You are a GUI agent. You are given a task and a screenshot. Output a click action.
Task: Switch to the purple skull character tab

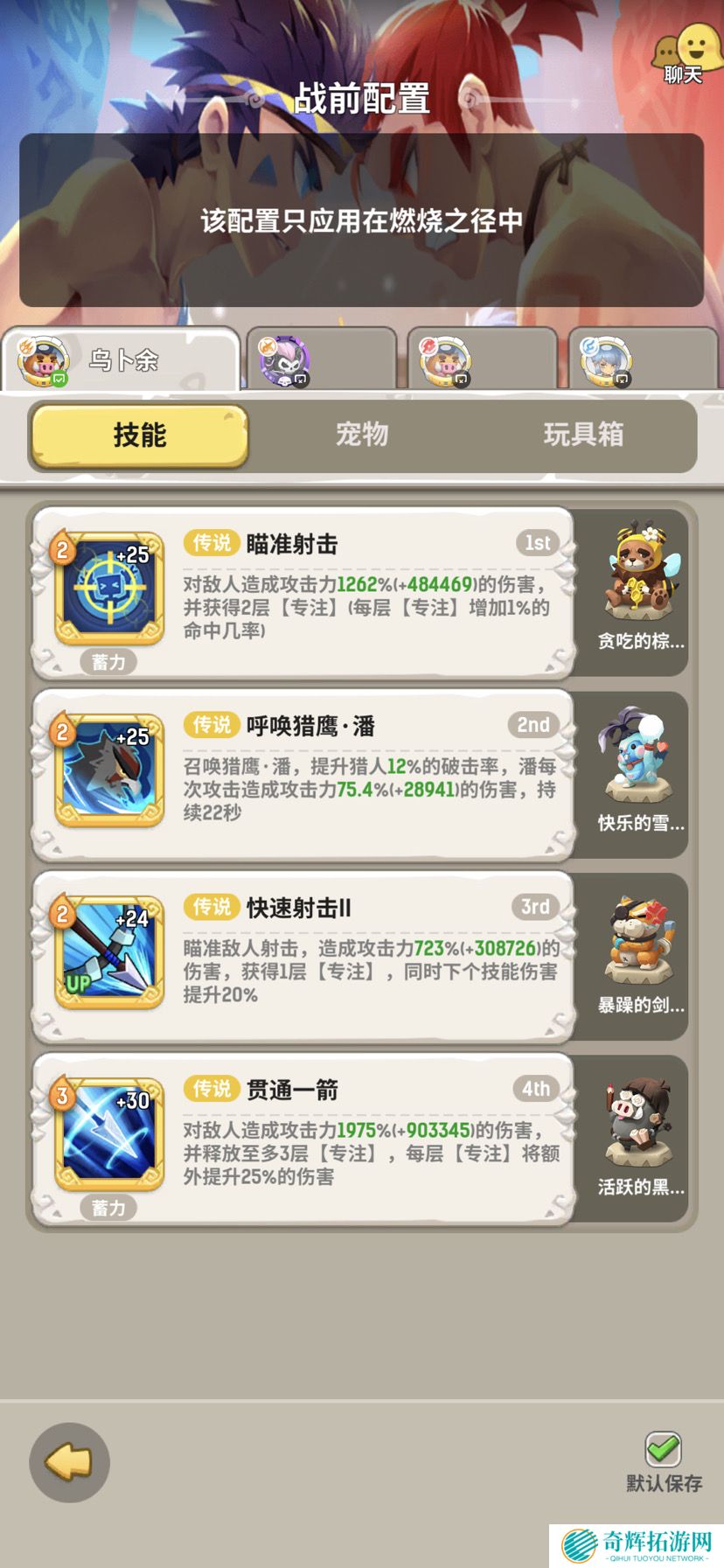(x=321, y=359)
